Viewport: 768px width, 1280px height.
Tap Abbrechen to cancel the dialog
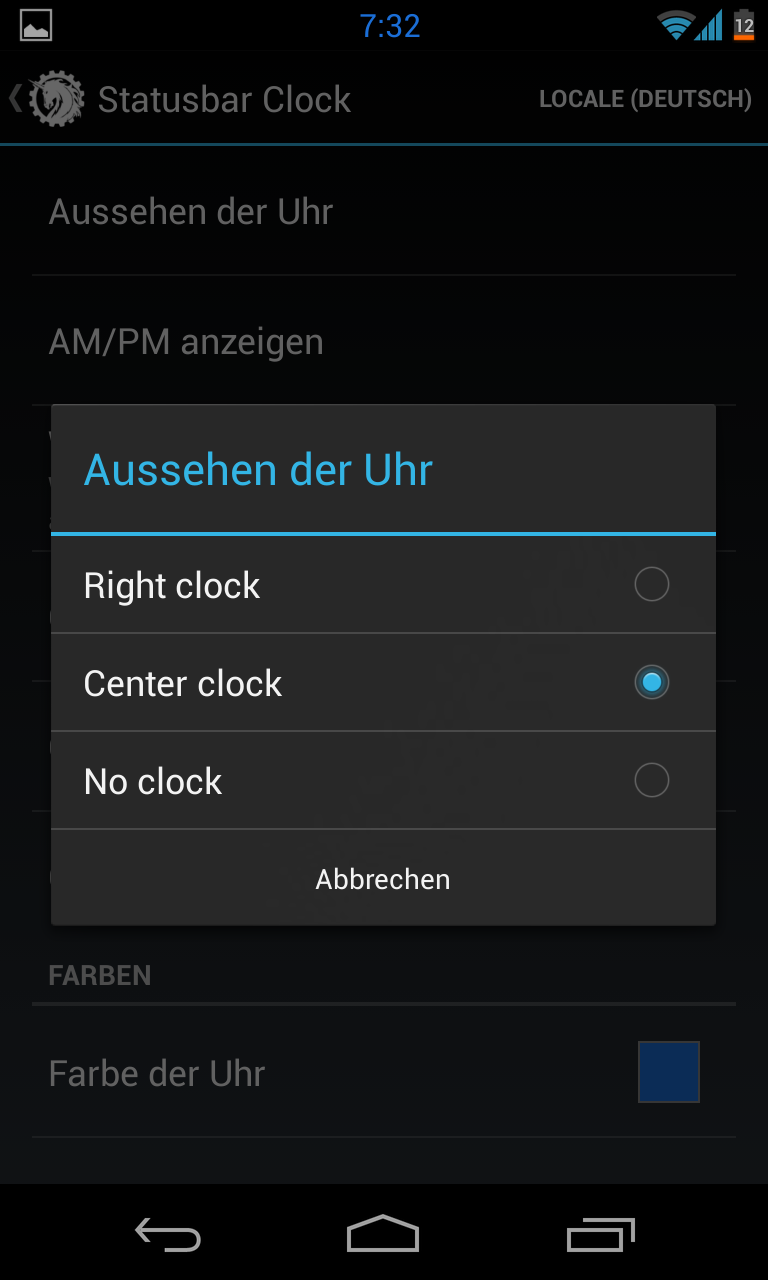point(383,879)
